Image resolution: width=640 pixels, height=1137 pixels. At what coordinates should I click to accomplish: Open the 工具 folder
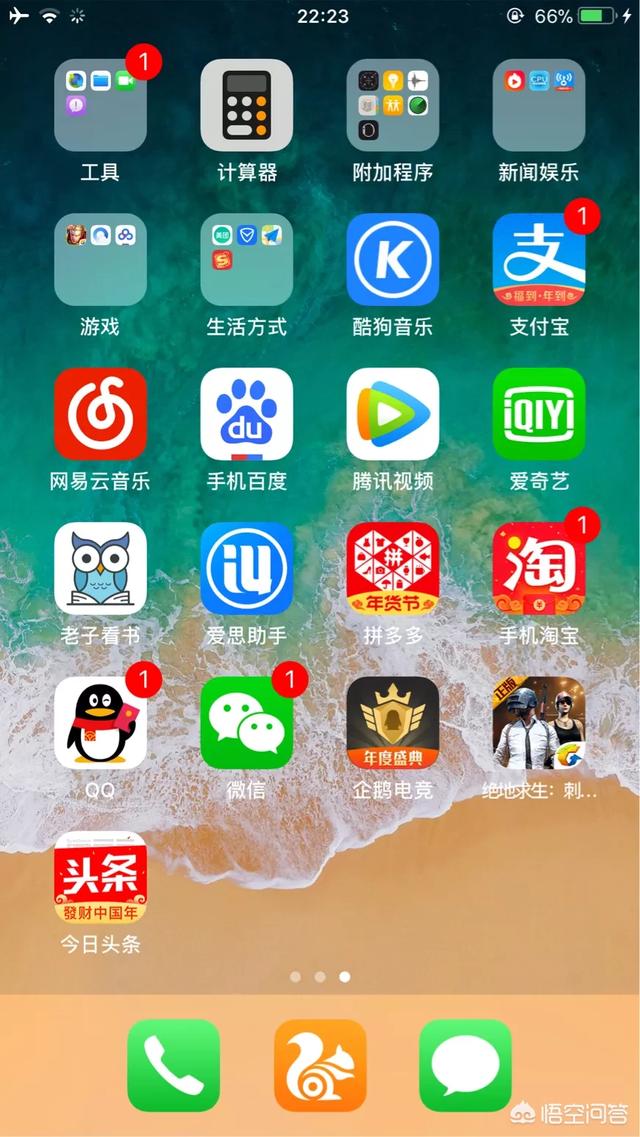click(x=100, y=105)
